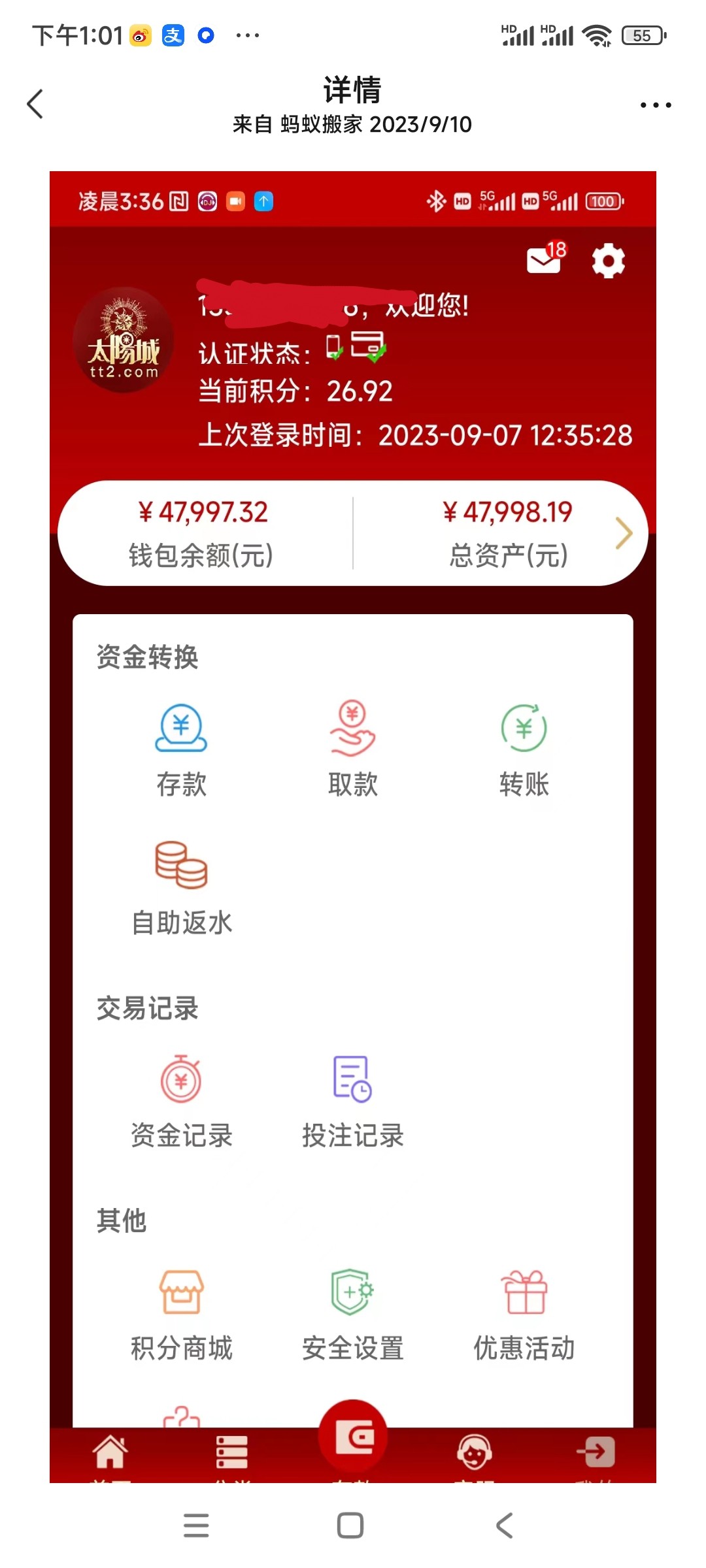
Task: Open recent apps from the navigation bar
Action: point(196,1526)
